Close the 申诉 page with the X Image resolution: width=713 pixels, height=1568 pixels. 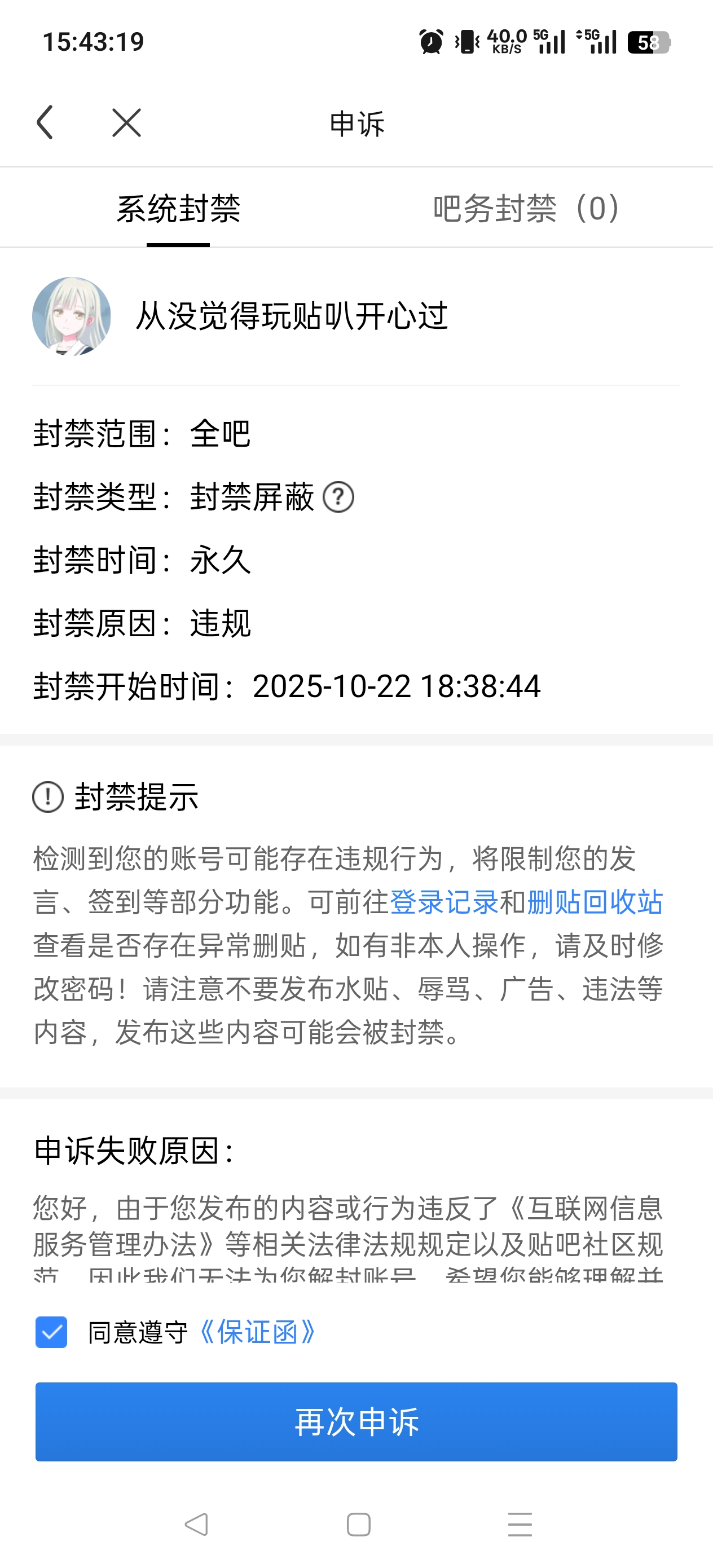[127, 123]
